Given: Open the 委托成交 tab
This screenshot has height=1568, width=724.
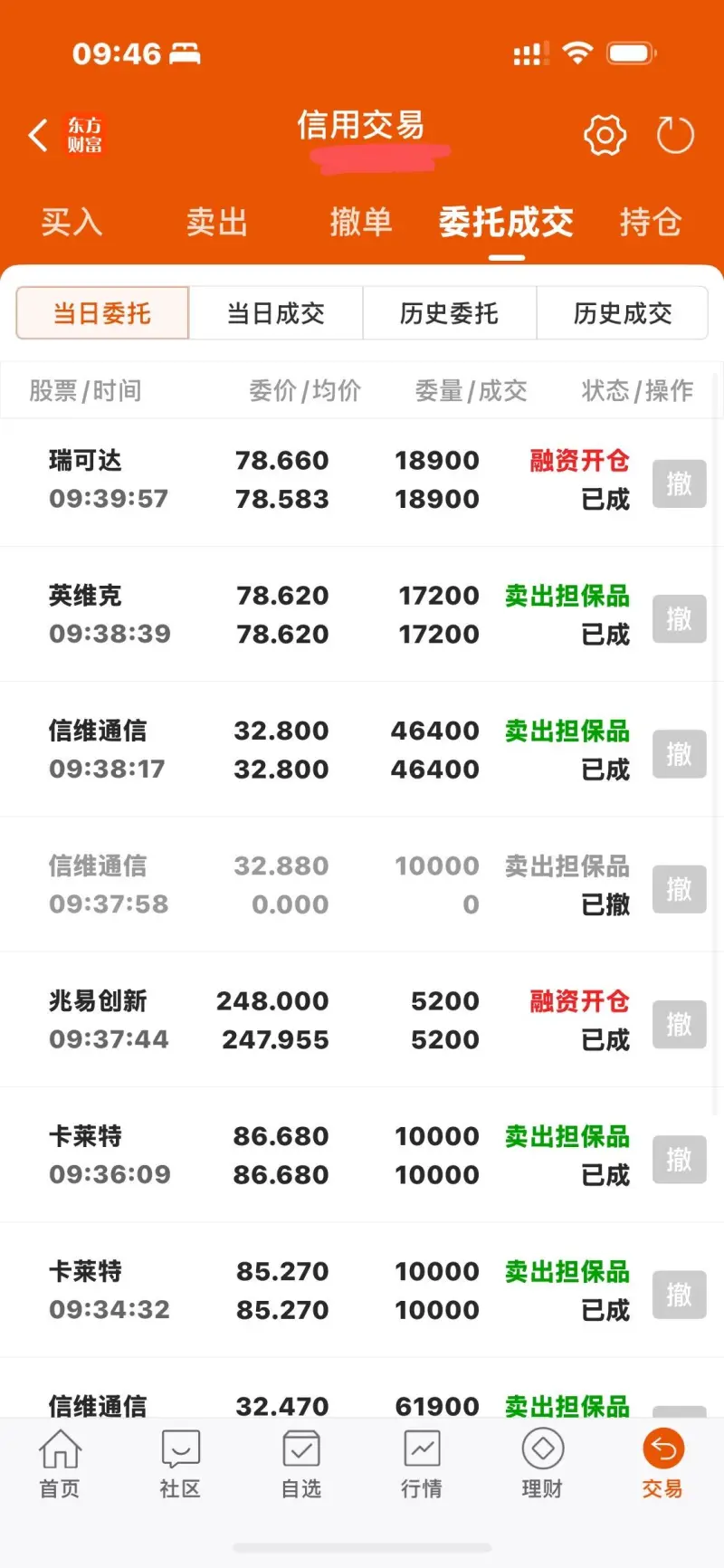Looking at the screenshot, I should tap(506, 222).
